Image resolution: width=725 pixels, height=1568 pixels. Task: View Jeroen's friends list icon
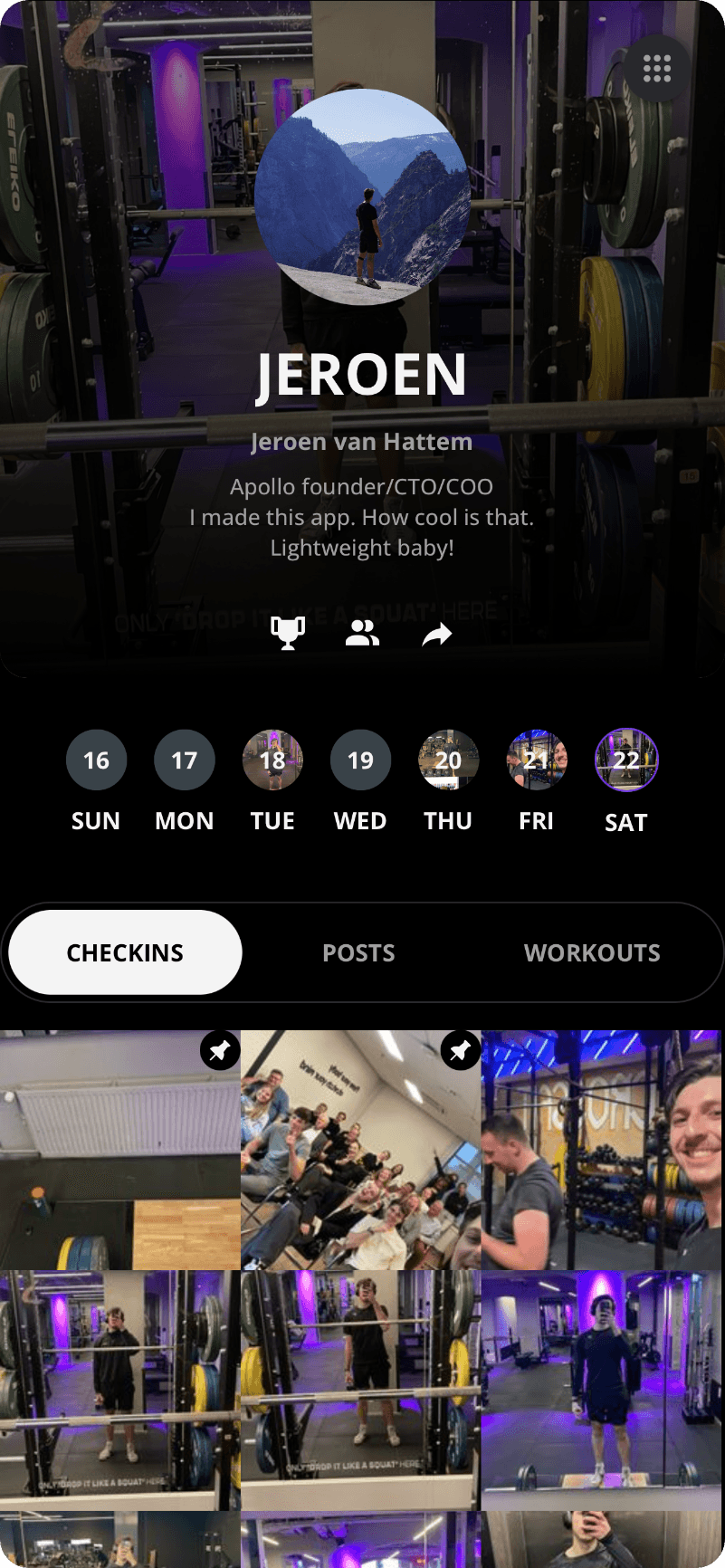362,635
